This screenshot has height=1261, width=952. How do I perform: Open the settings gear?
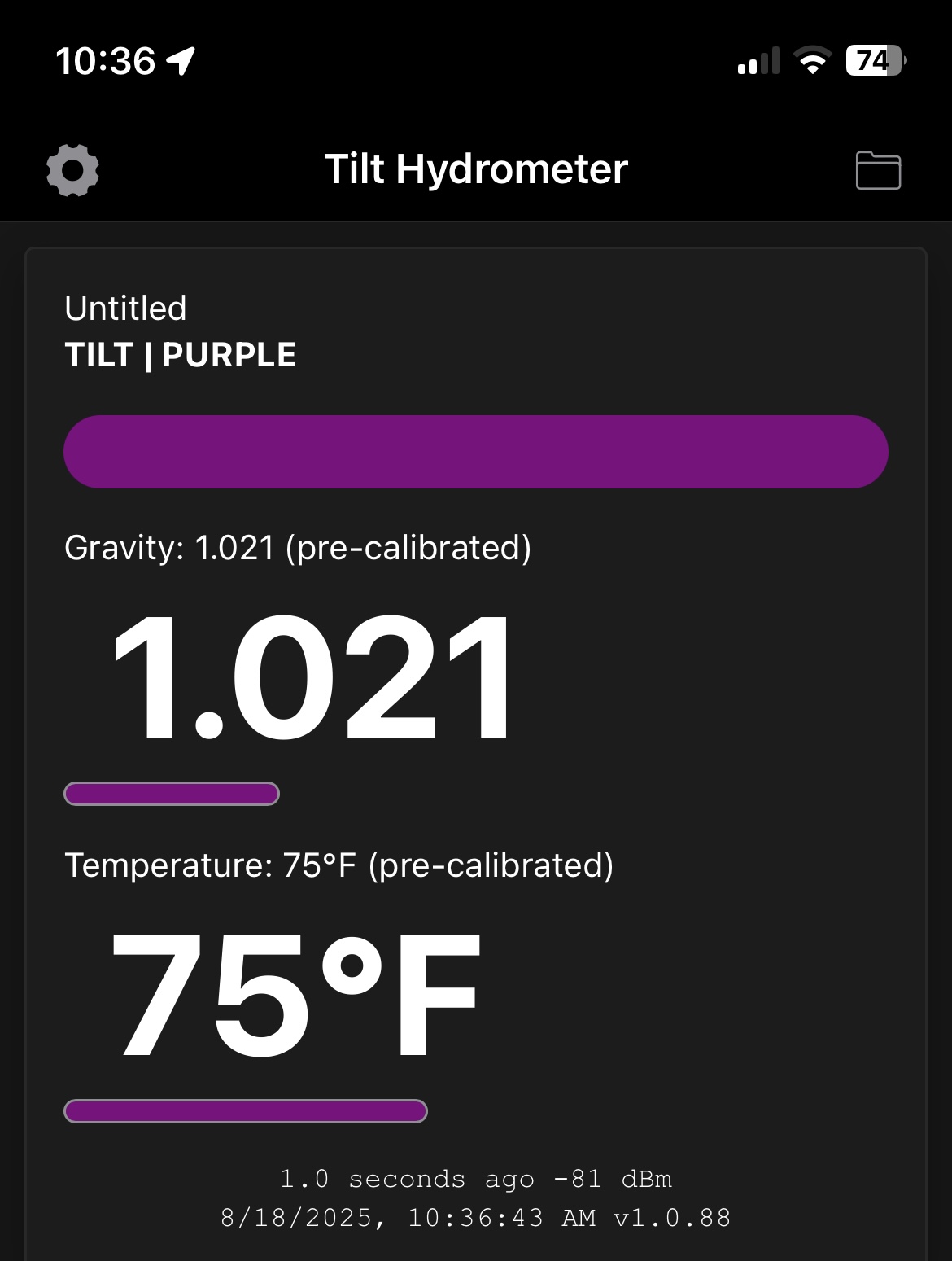pos(72,170)
